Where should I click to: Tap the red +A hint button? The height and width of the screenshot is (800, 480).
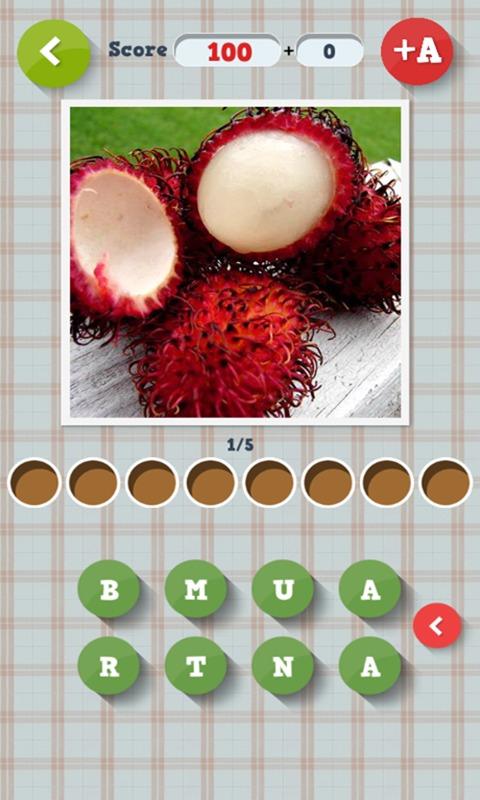click(417, 51)
